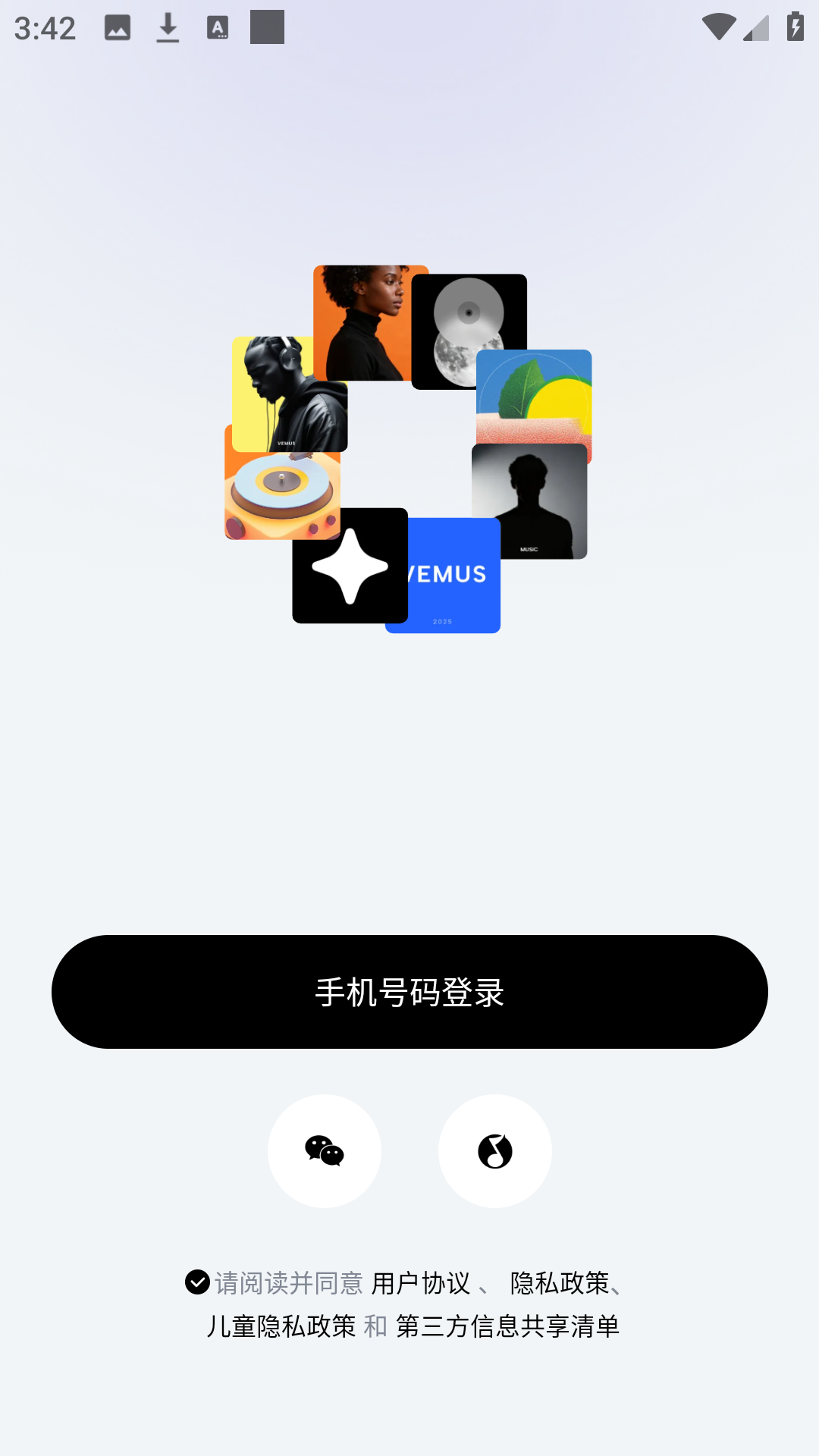Tap the battery charging indicator
The image size is (819, 1456).
794,27
